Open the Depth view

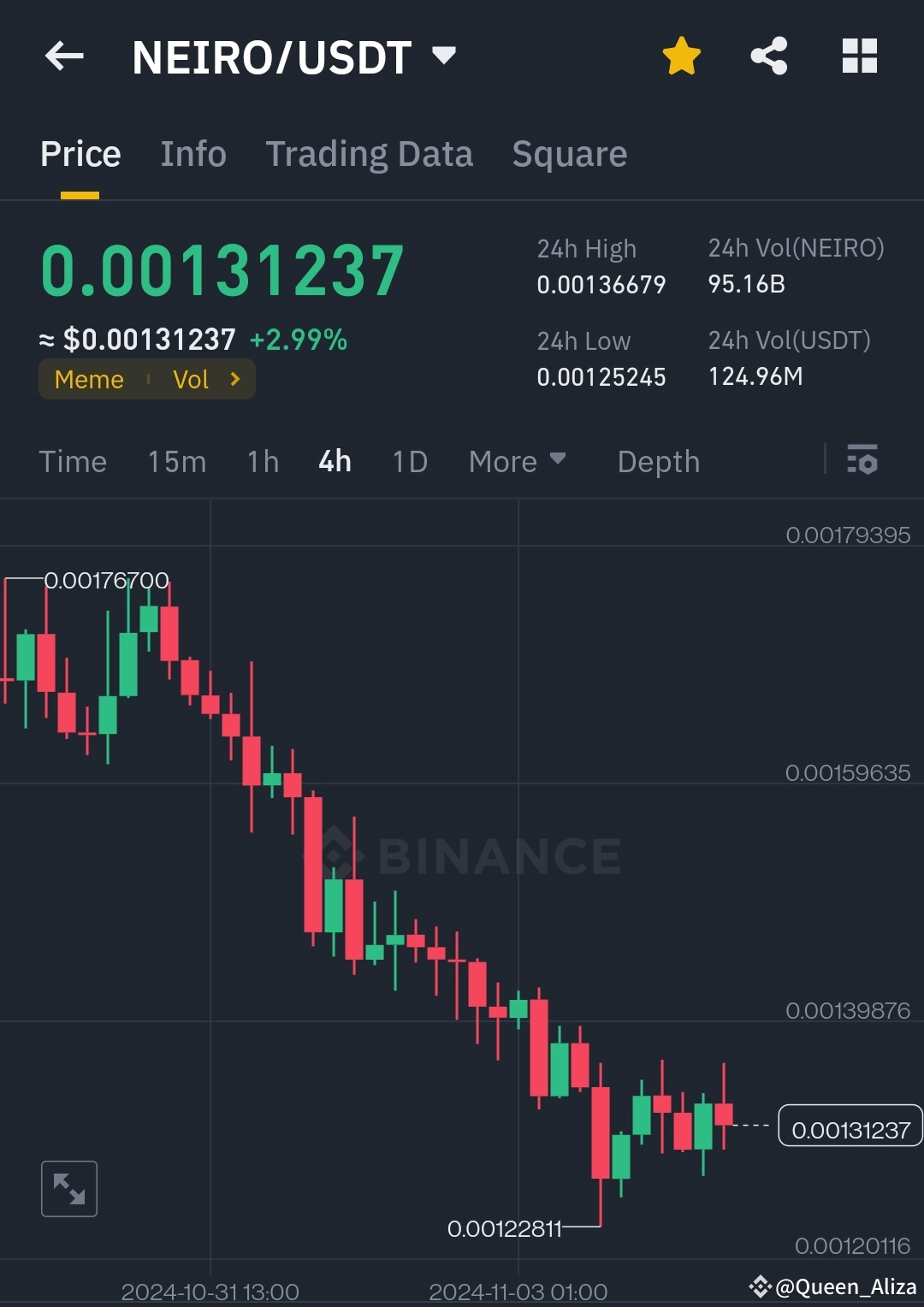658,461
